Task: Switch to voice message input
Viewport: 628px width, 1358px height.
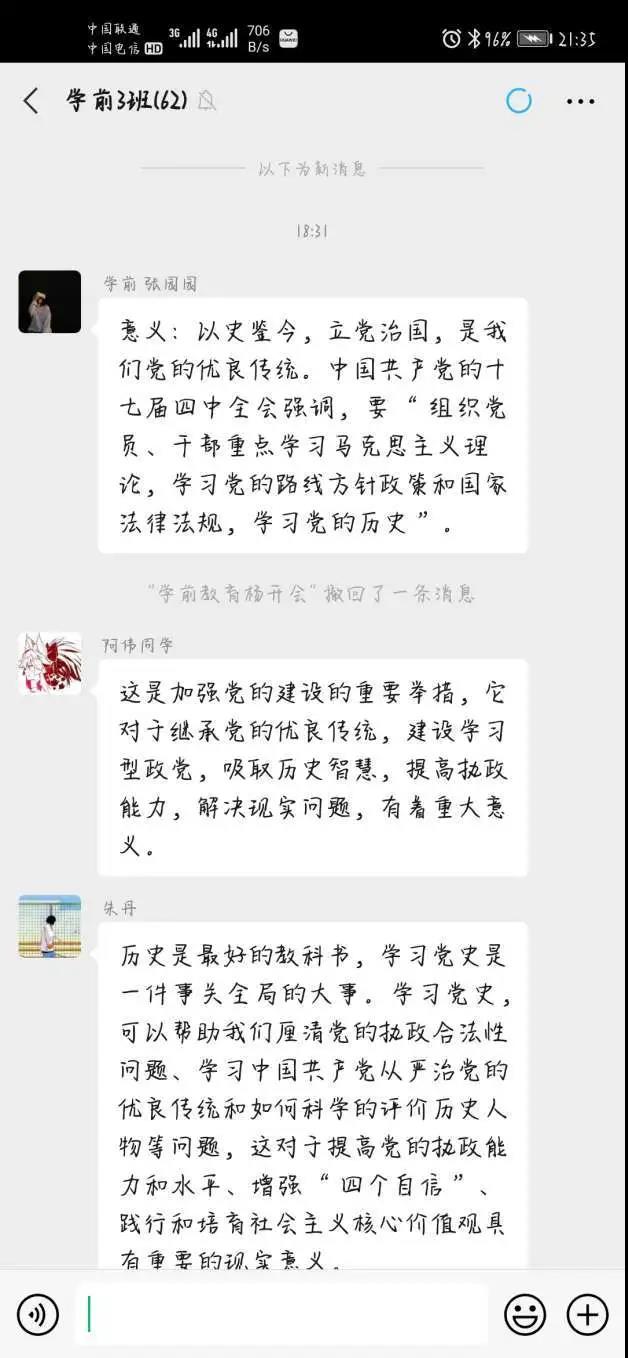Action: click(38, 1314)
